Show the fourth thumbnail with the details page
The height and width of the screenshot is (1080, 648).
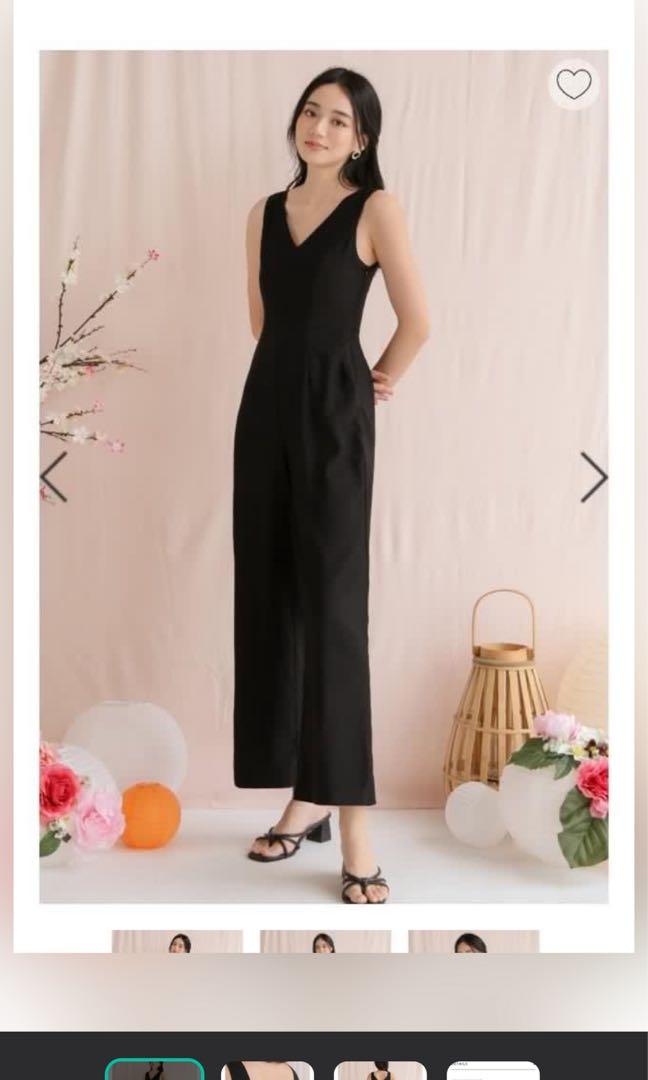tap(493, 1070)
